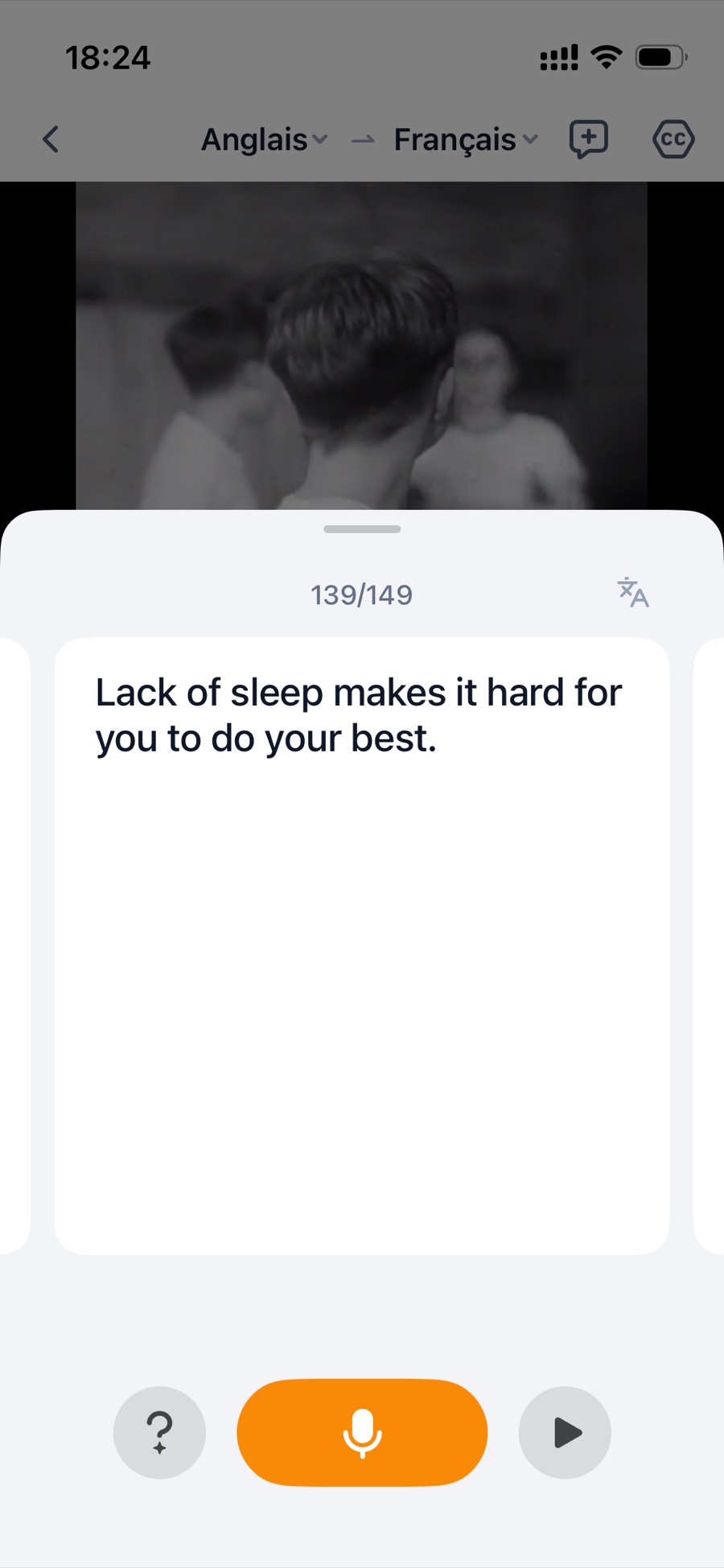The image size is (724, 1568).
Task: Go back using the top-left arrow
Action: 51,139
